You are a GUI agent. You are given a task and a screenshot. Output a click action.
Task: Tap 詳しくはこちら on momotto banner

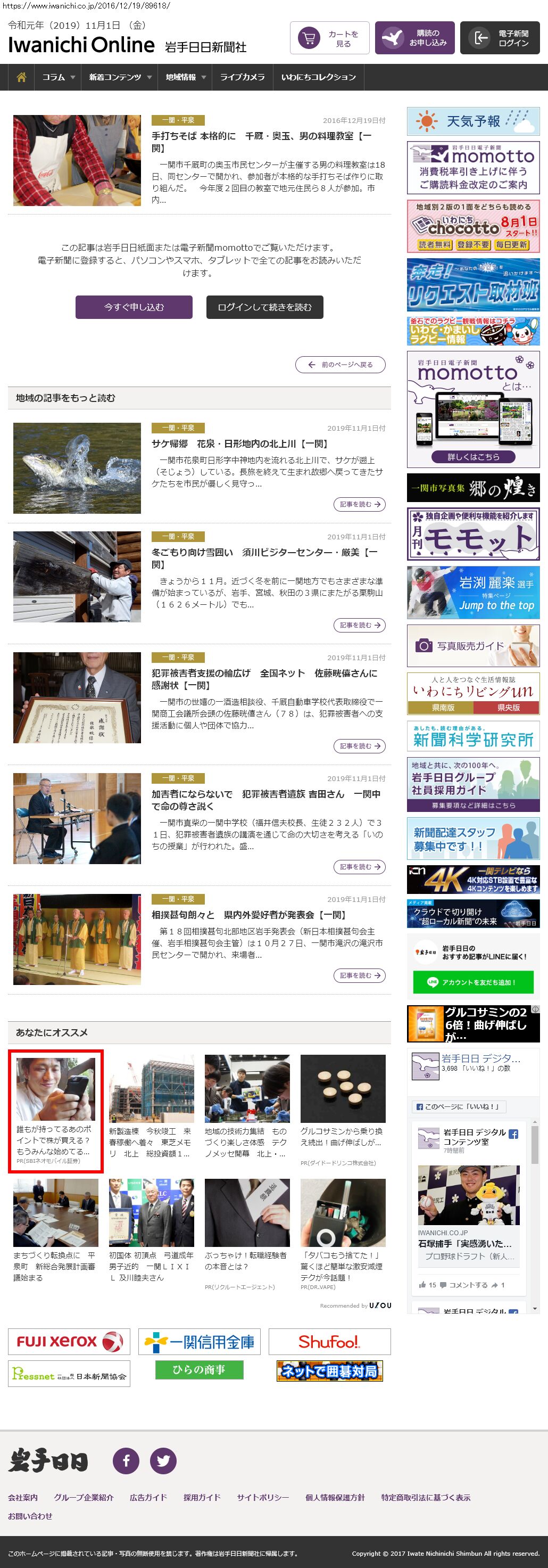(472, 456)
